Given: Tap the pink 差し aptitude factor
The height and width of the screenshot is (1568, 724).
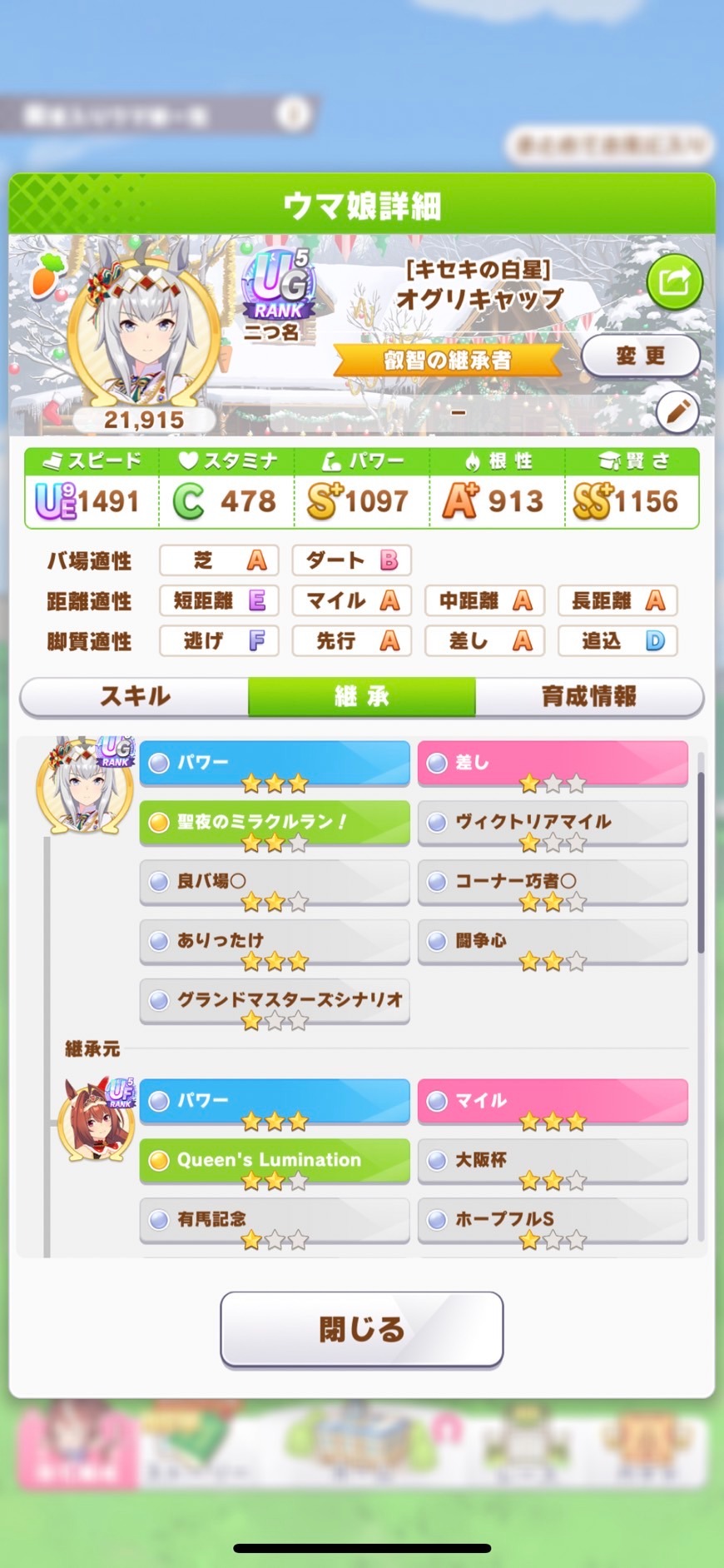Looking at the screenshot, I should [553, 763].
